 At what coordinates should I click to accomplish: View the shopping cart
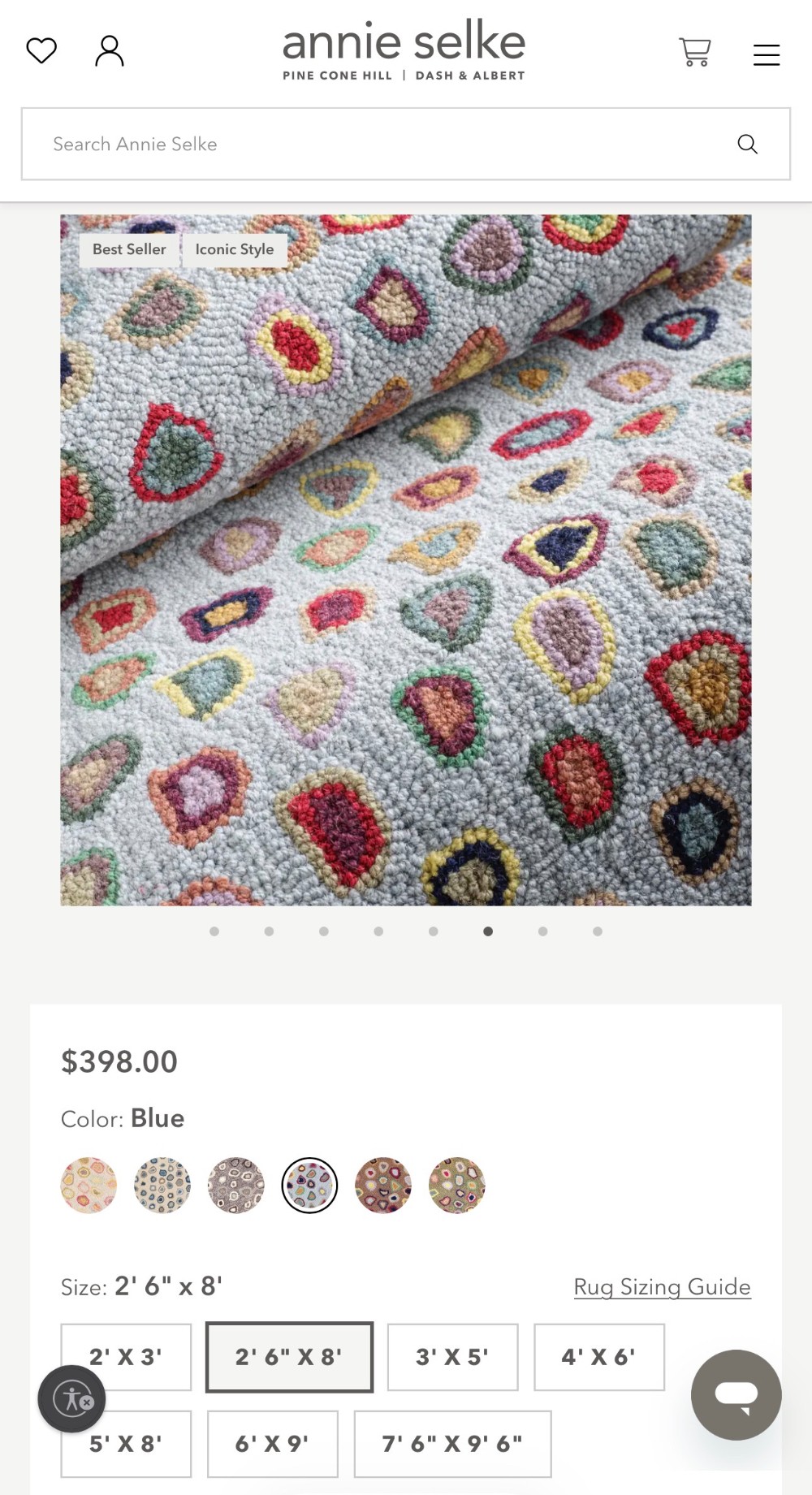point(694,53)
